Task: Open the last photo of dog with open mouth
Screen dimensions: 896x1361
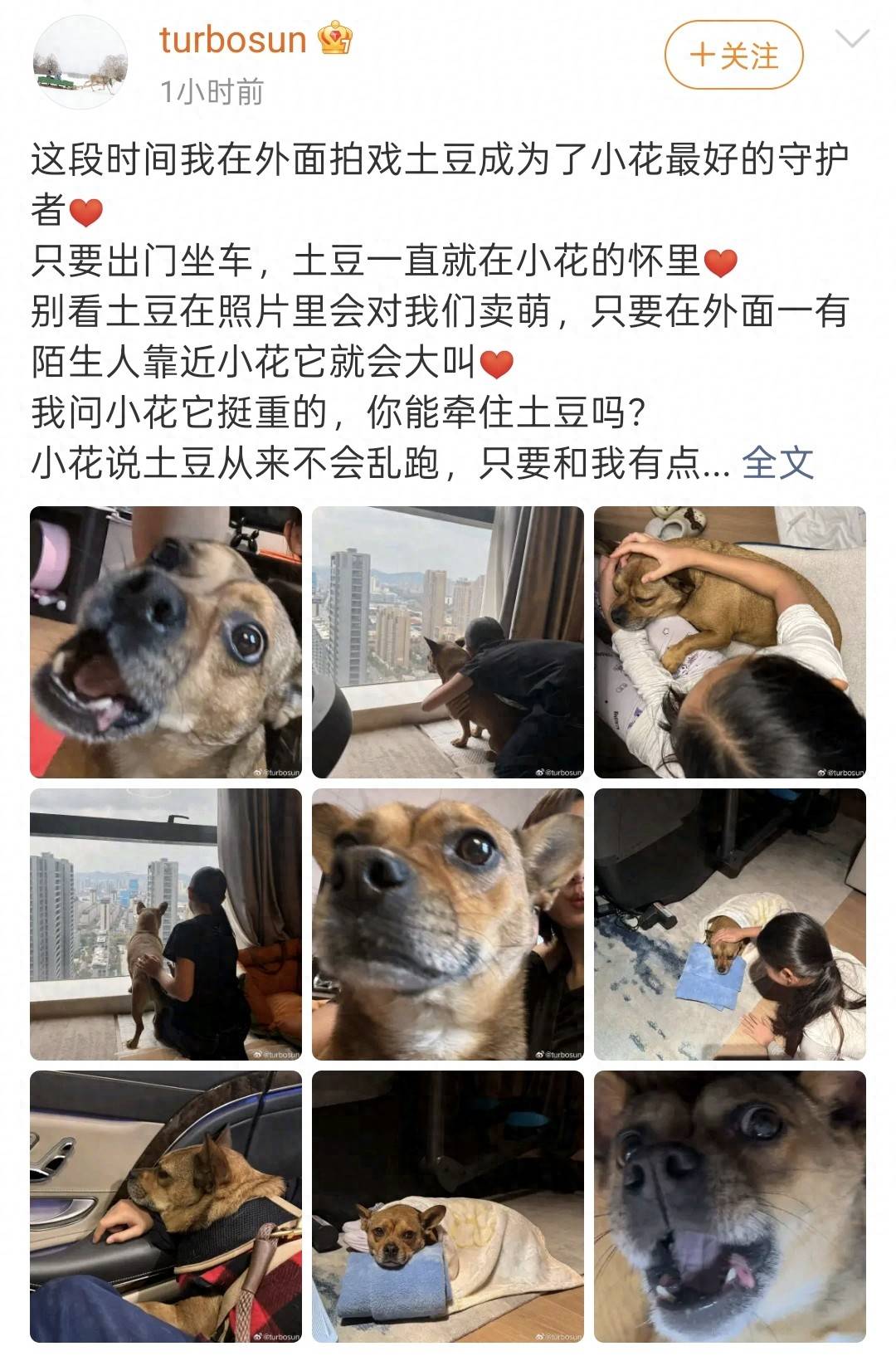Action: [730, 1207]
